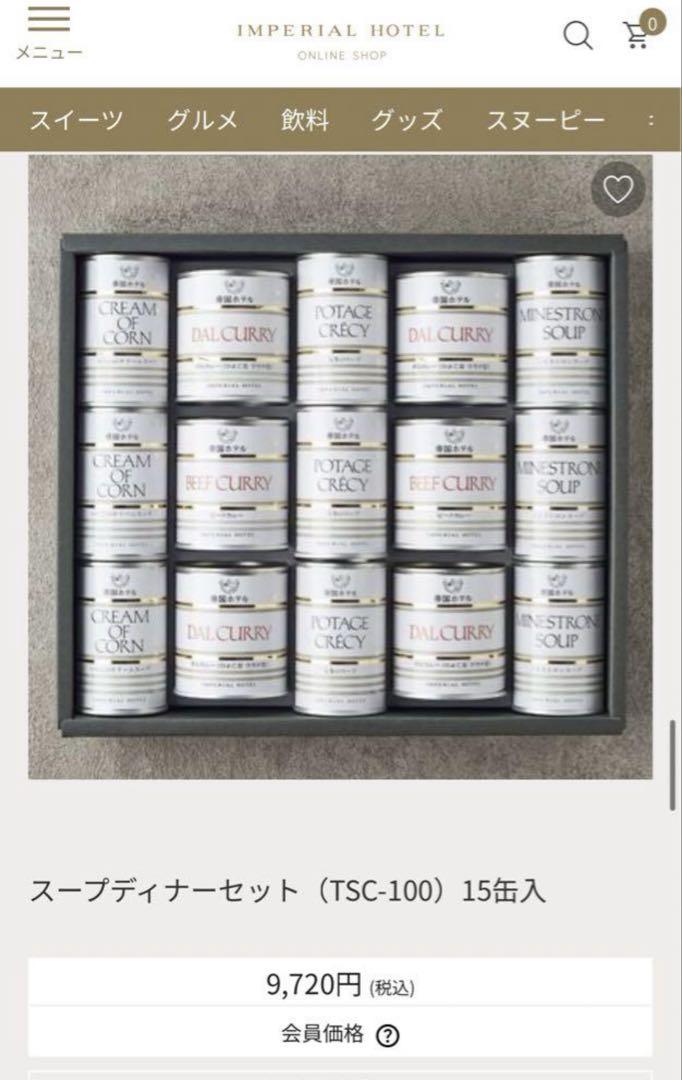Switch to the スヌーピー category
682x1080 pixels.
[545, 121]
